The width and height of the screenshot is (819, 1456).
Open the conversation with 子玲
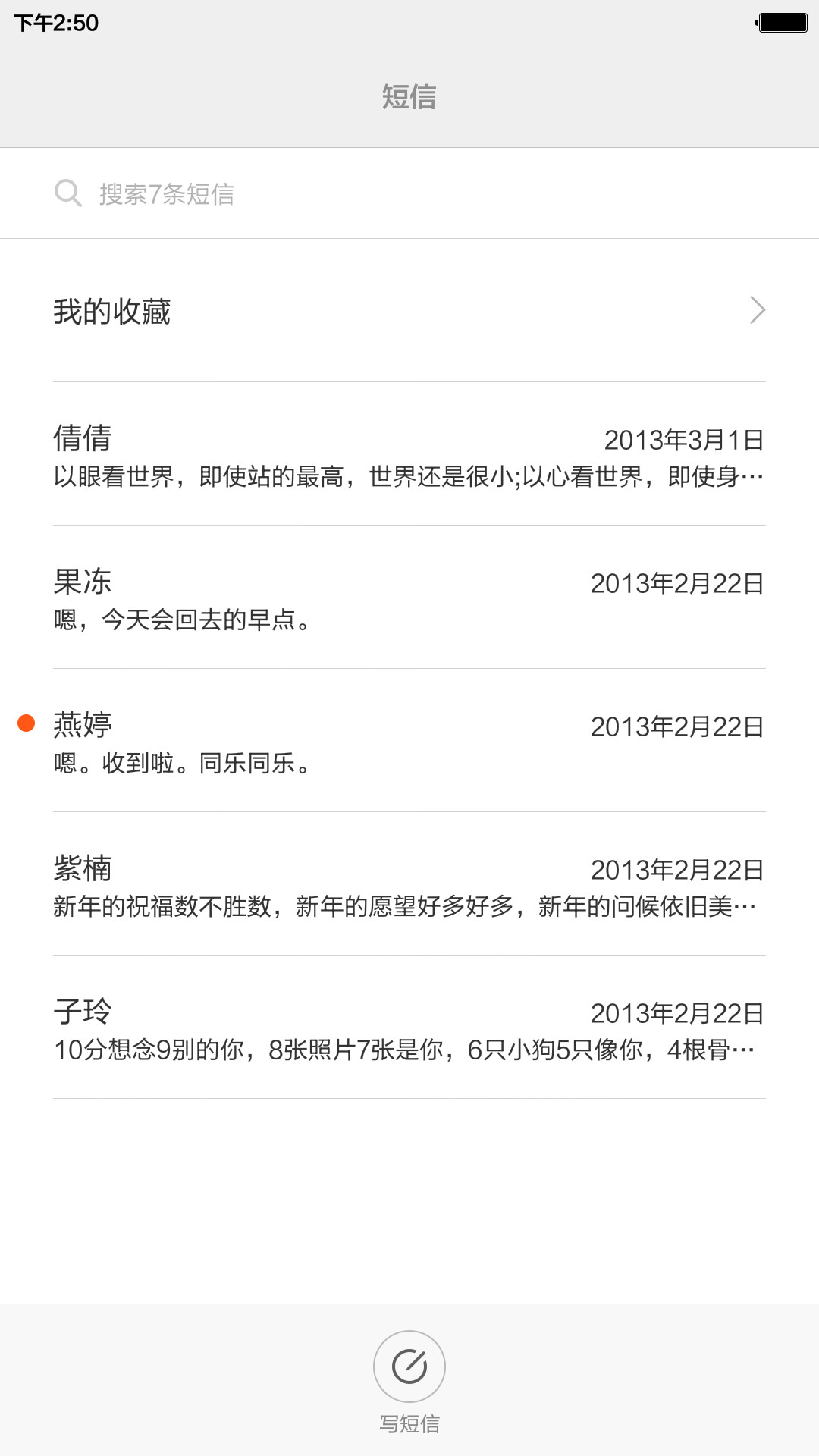coord(409,1028)
